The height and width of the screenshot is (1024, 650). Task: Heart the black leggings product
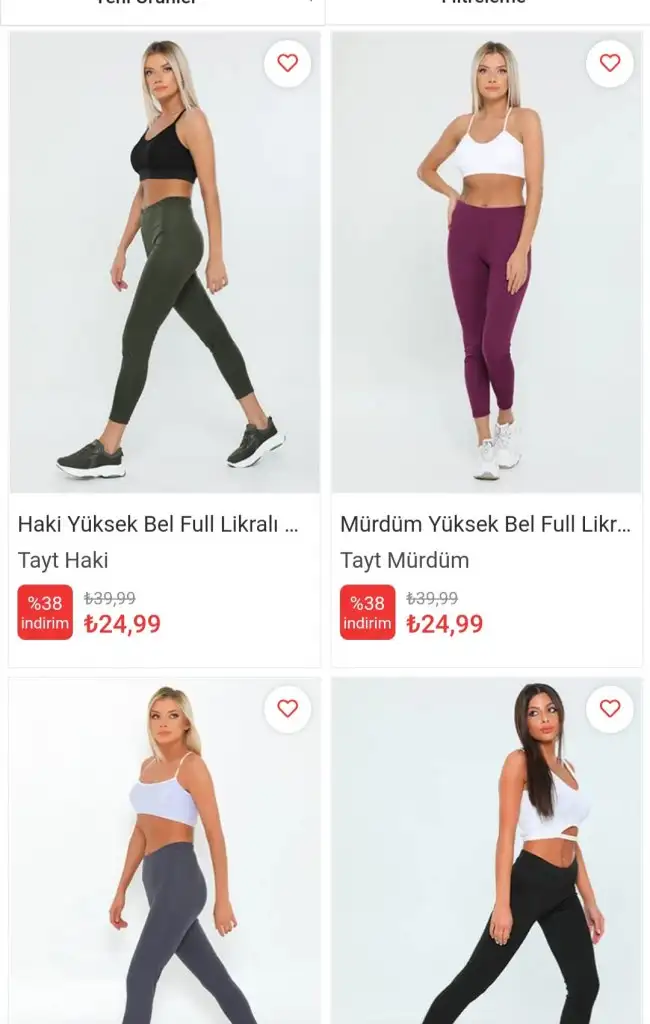point(610,709)
